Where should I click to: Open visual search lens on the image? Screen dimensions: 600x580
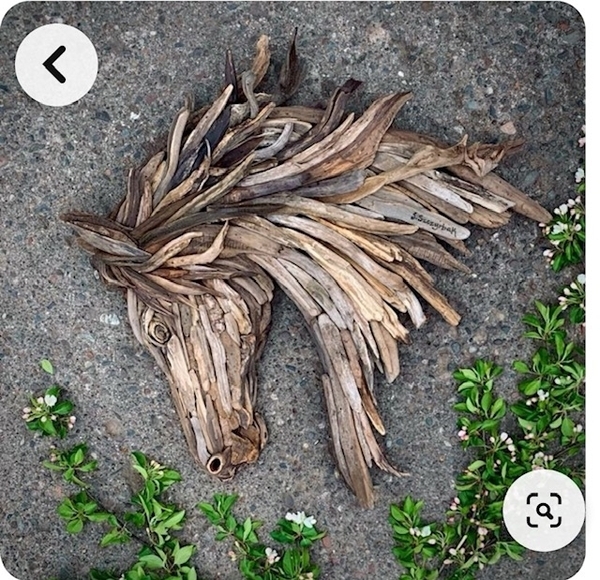click(543, 510)
